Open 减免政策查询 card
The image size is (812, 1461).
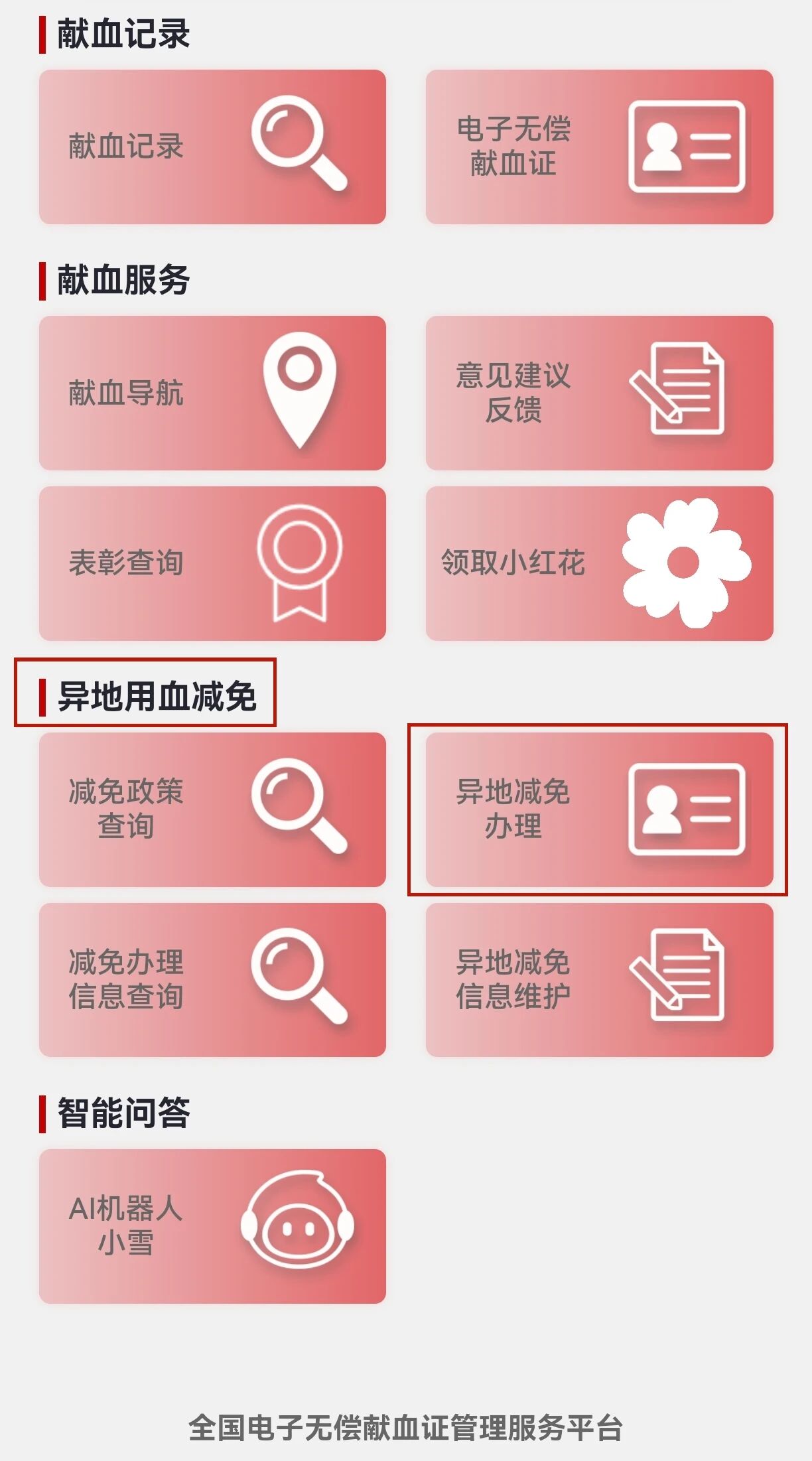(212, 809)
